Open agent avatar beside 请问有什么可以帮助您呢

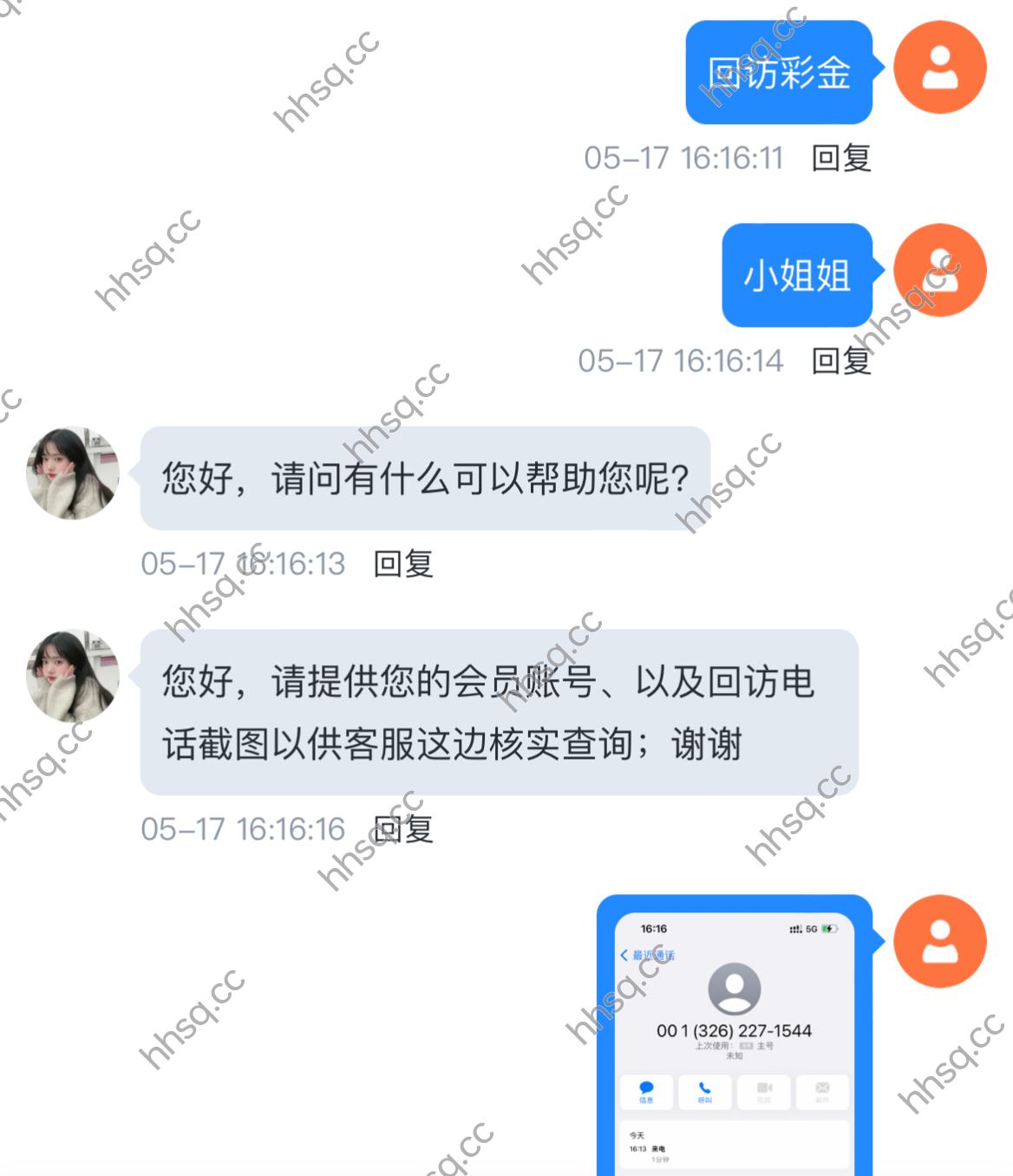73,474
